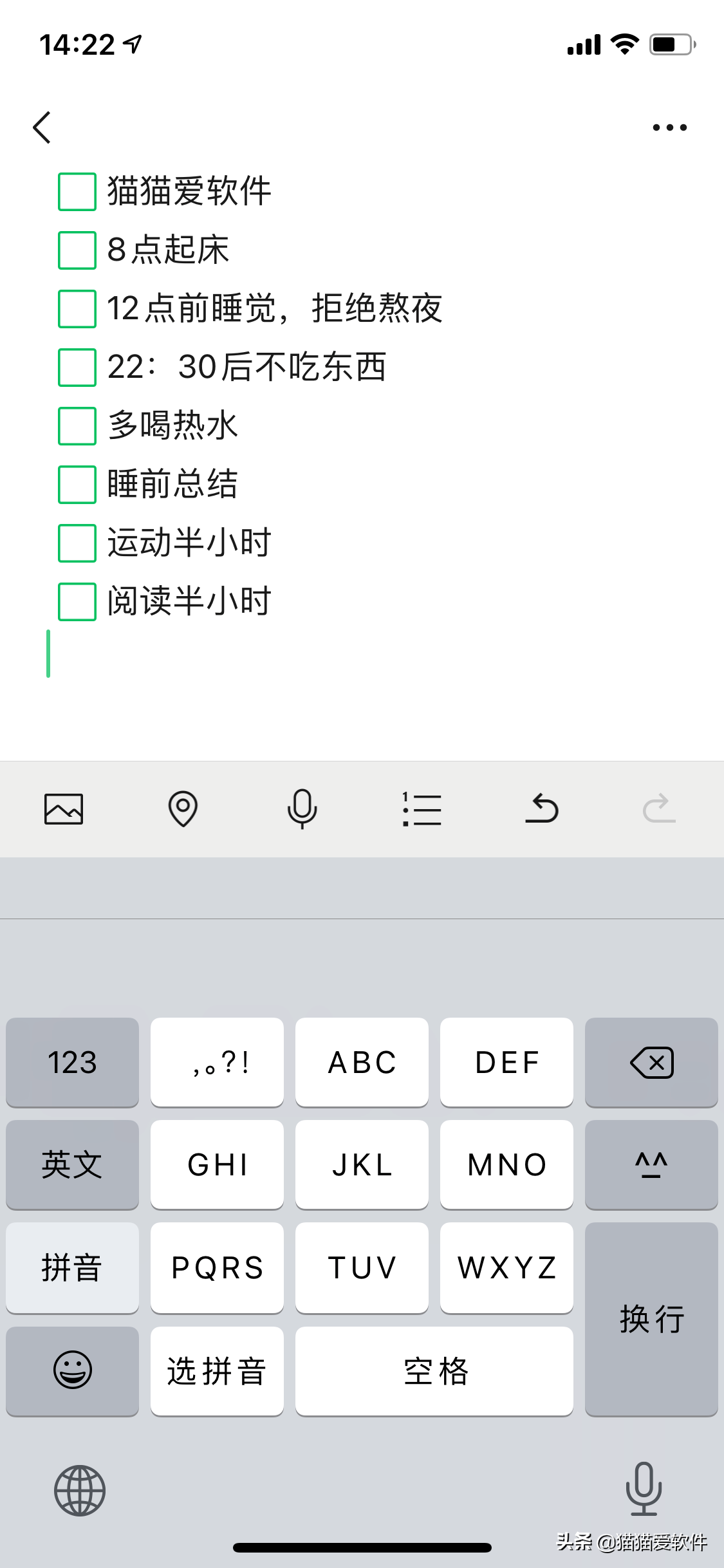Switch to the 123 number keypad

click(x=72, y=1063)
